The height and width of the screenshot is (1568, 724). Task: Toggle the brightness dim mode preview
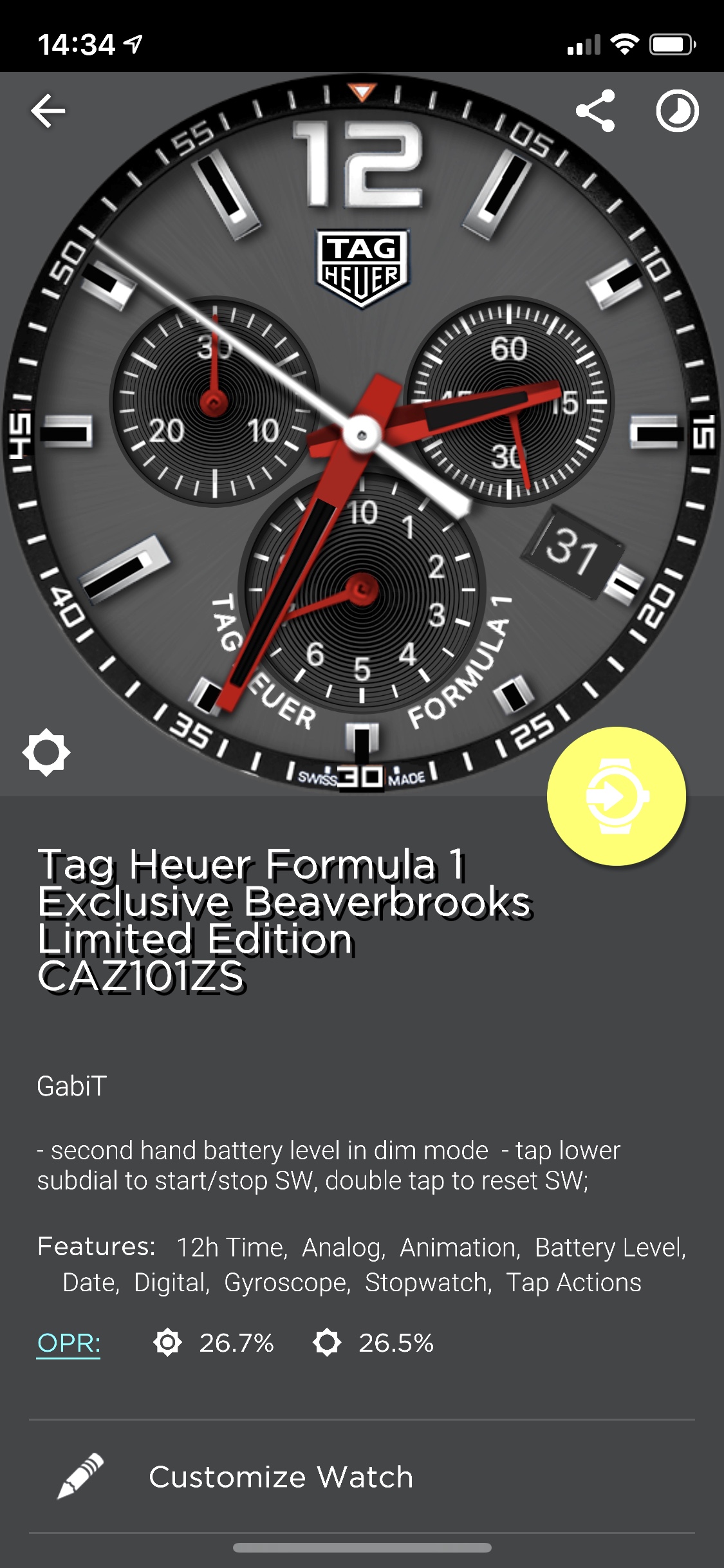pos(46,752)
